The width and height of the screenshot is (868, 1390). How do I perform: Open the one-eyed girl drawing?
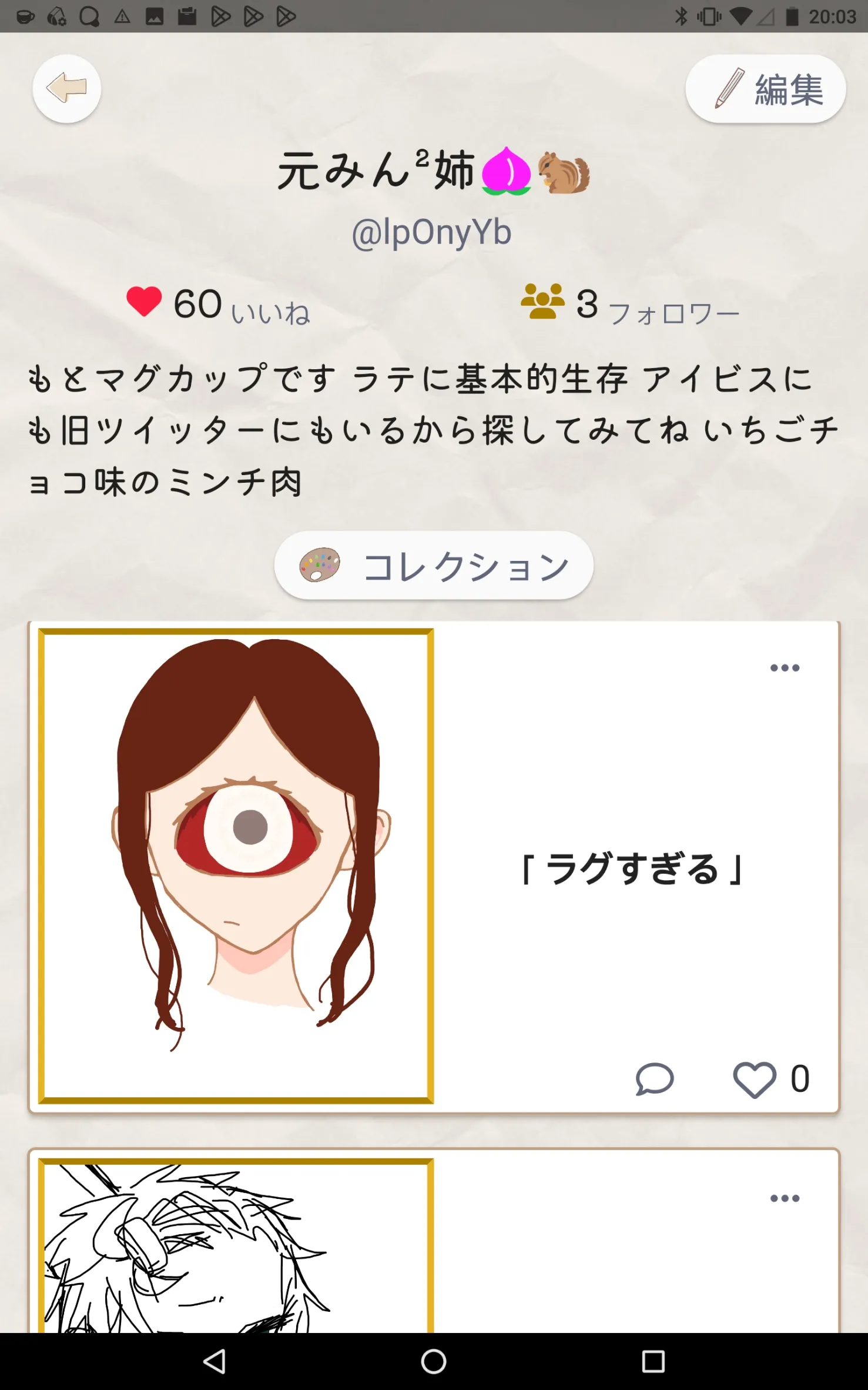(236, 866)
